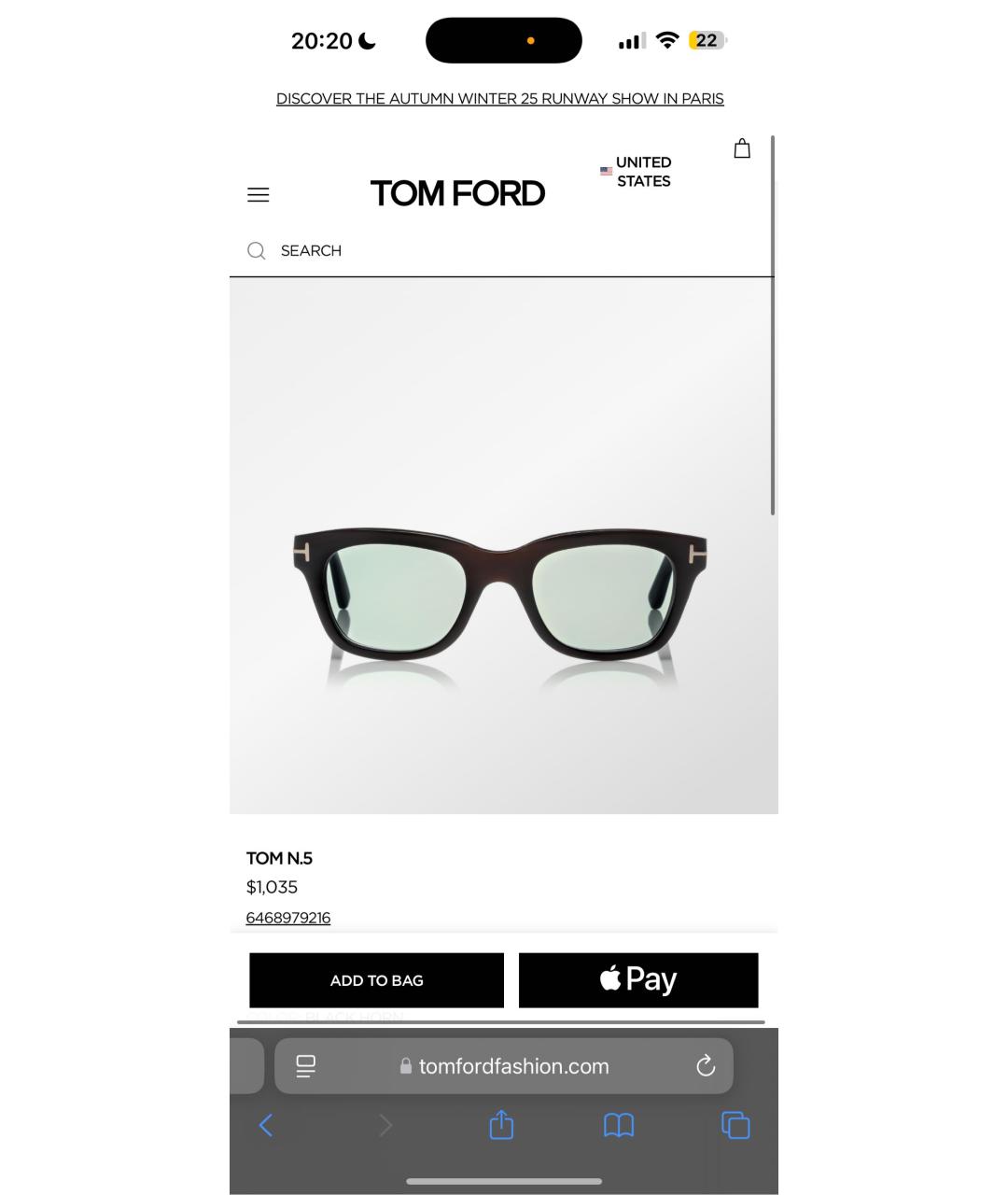This screenshot has height=1195, width=1008.
Task: Open Safari page settings menu
Action: point(305,1065)
